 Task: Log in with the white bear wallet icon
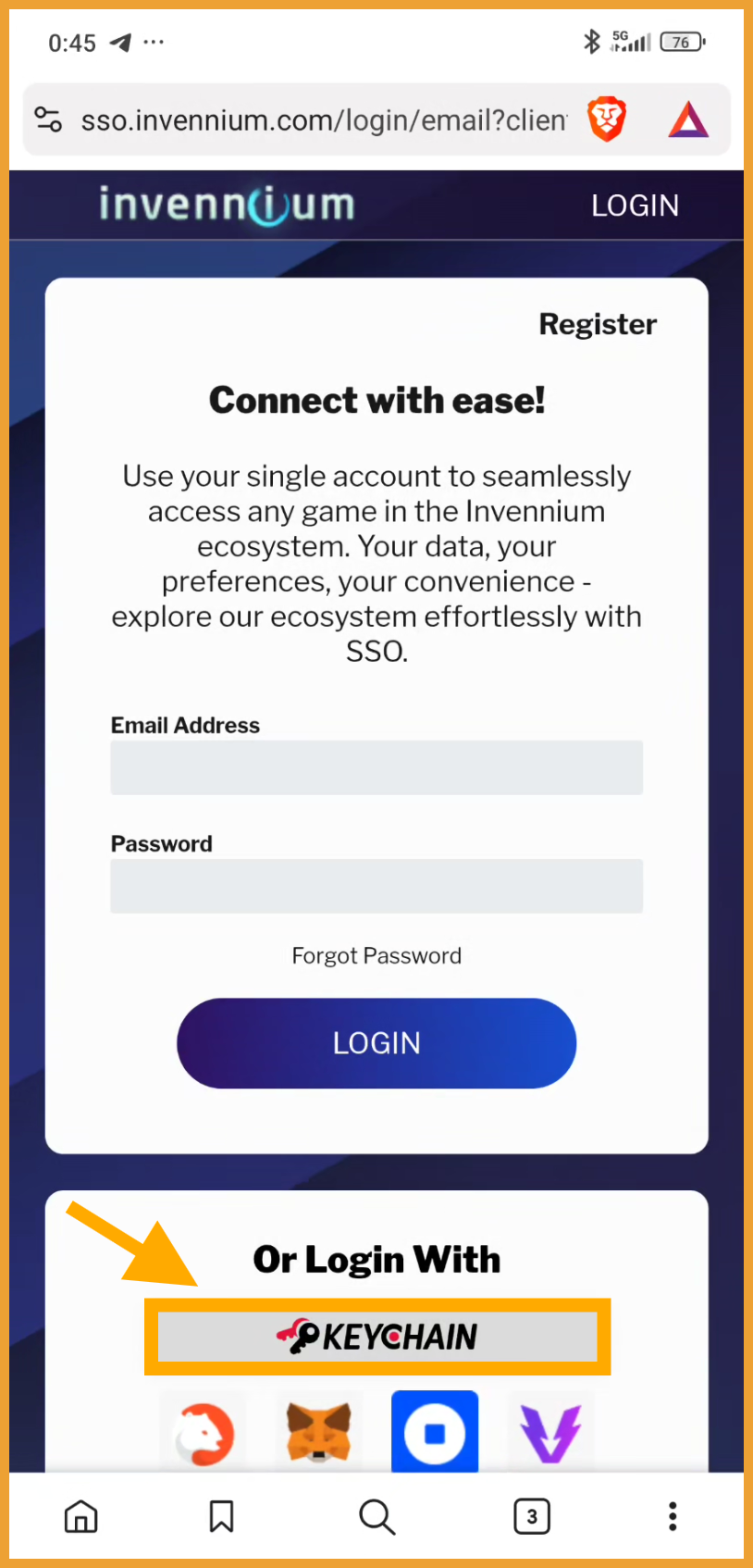click(x=204, y=1433)
